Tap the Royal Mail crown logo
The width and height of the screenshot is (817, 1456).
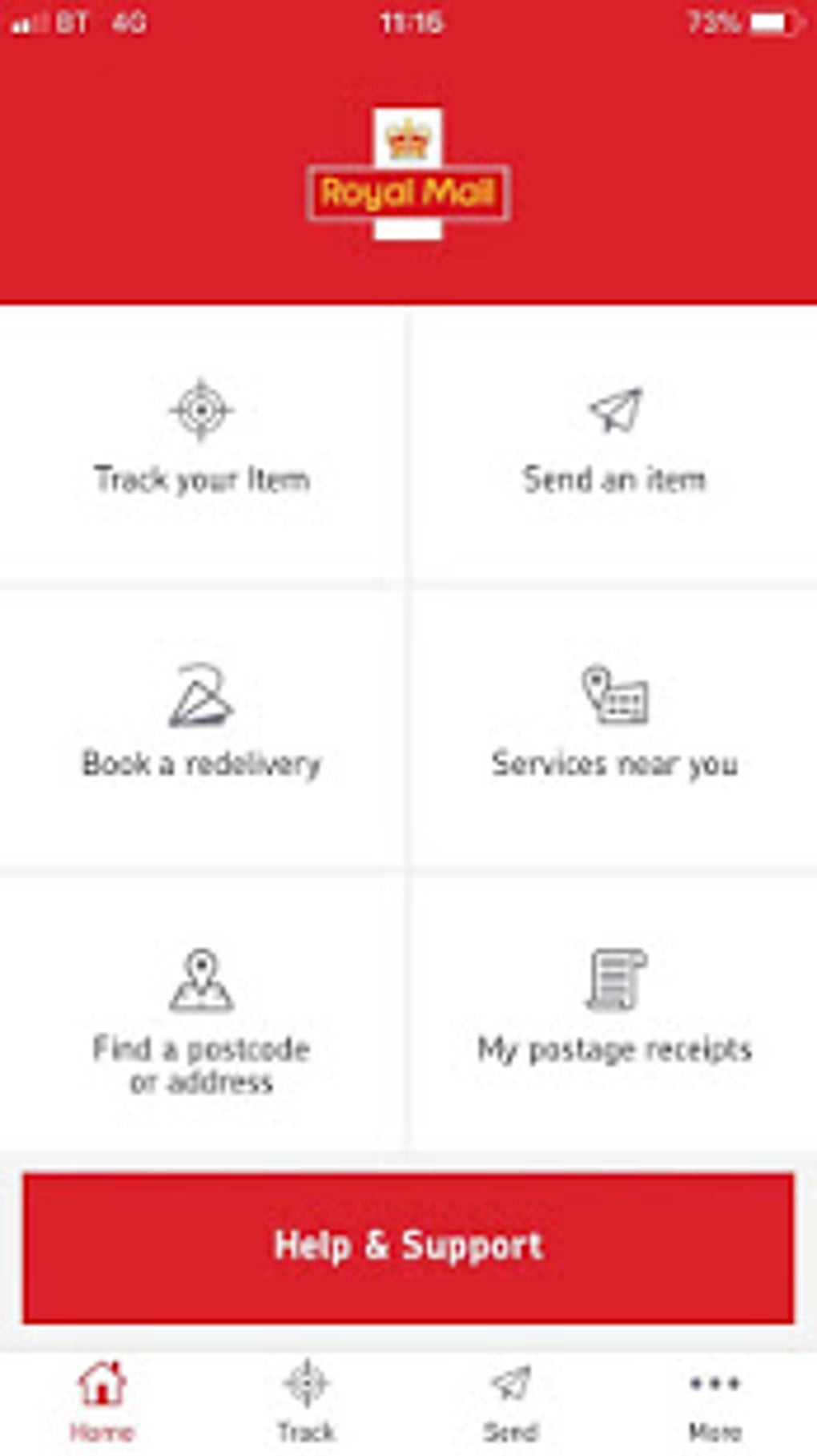(x=406, y=144)
